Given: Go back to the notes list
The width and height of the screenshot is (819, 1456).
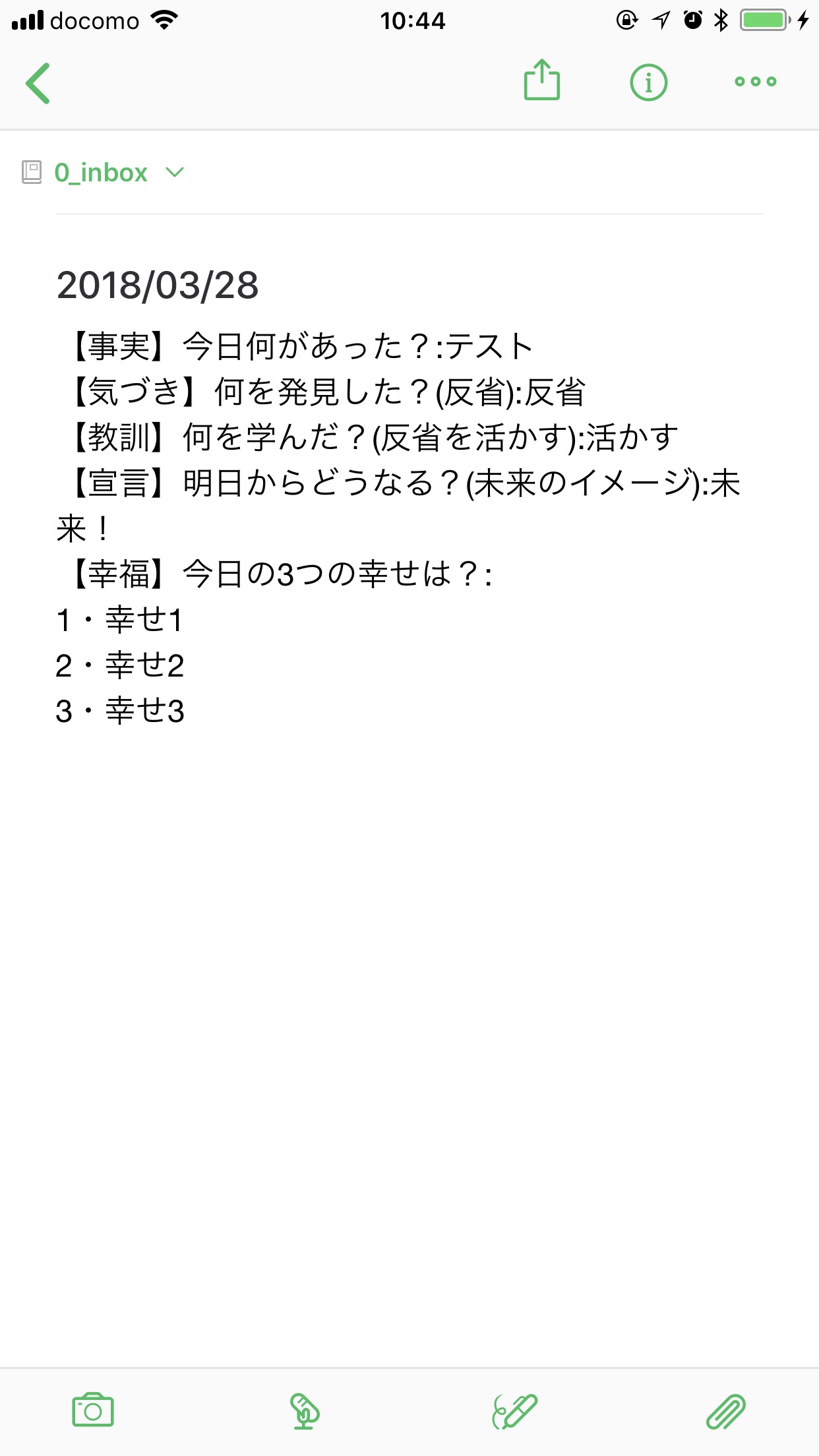Looking at the screenshot, I should 38,83.
